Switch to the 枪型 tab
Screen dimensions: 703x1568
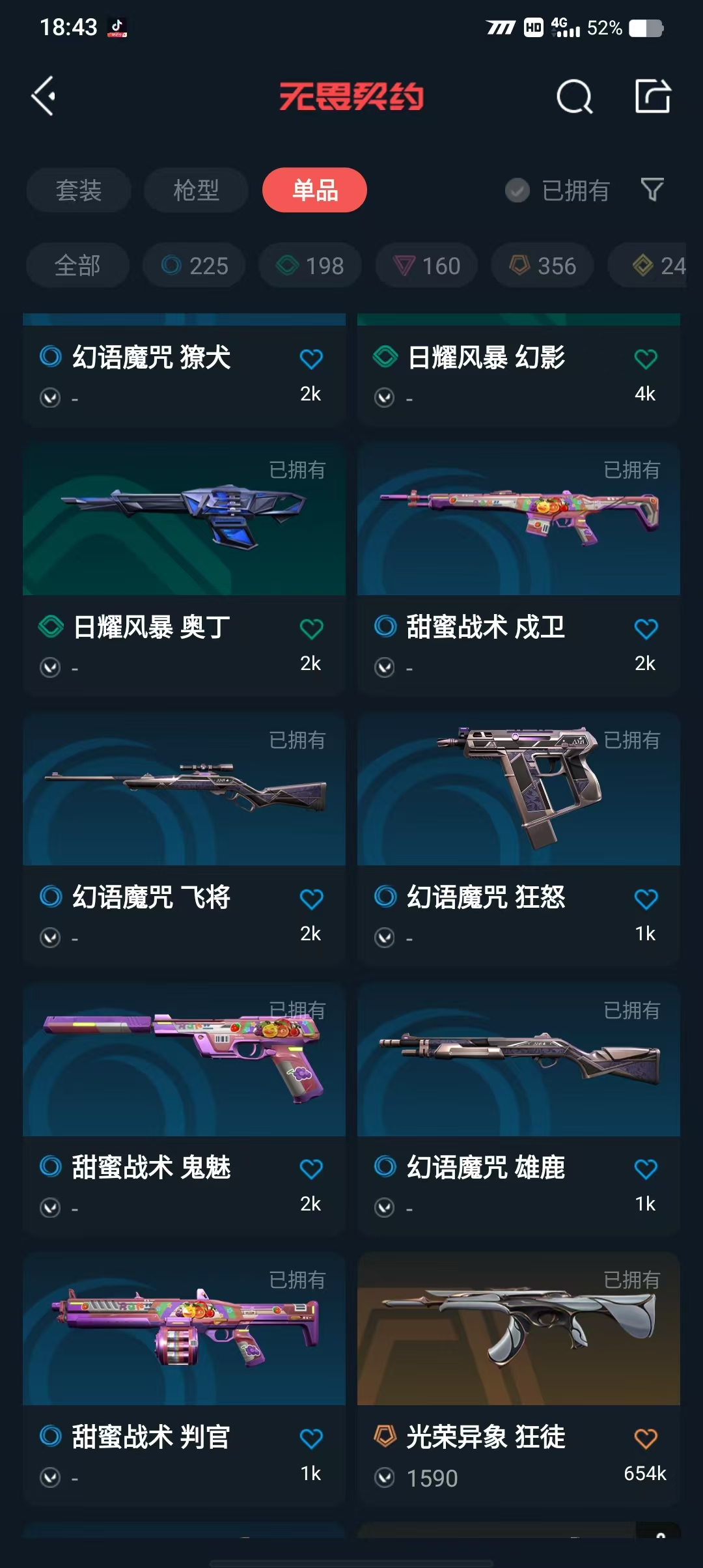[195, 190]
